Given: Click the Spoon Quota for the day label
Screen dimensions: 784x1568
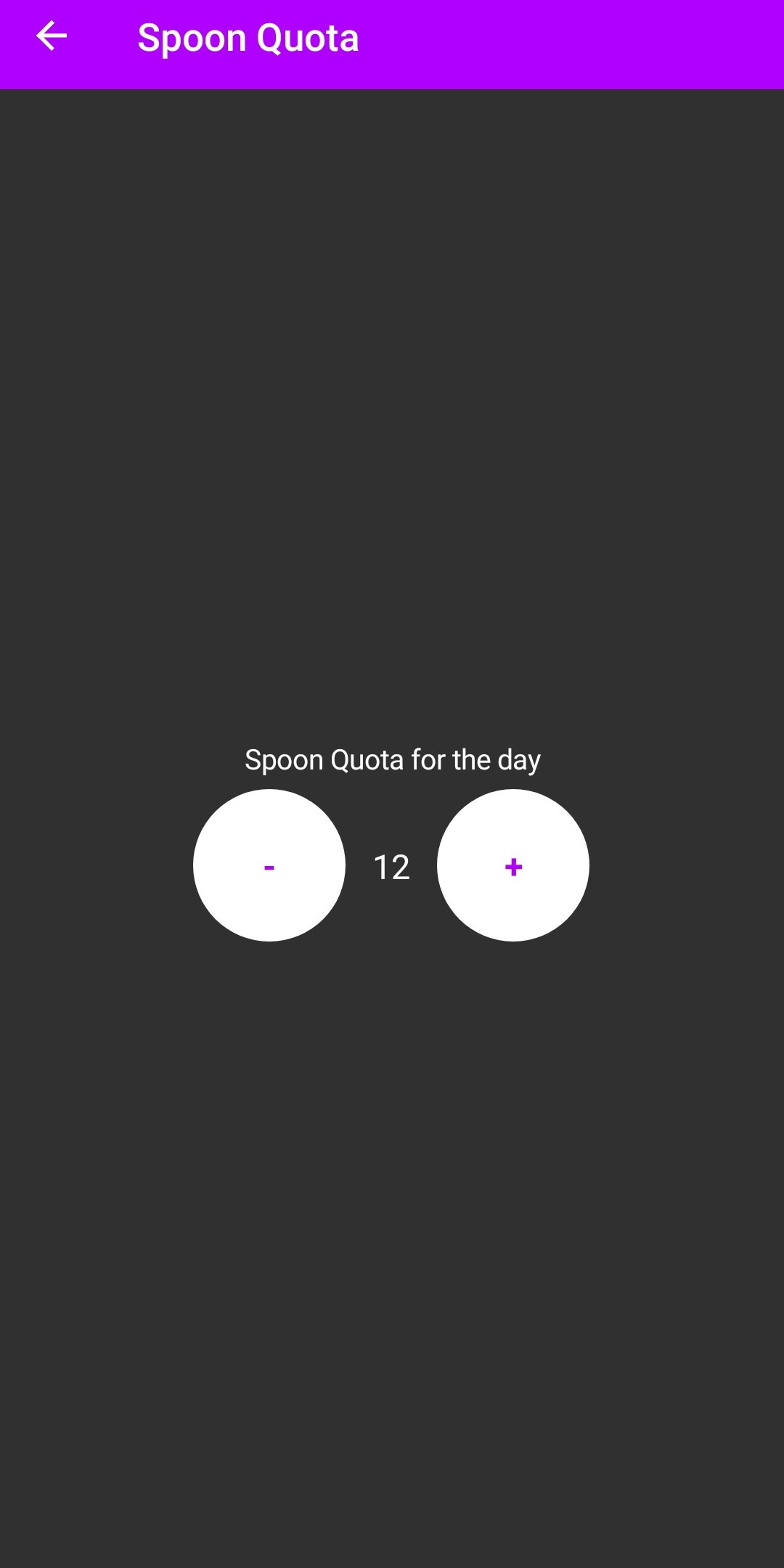Looking at the screenshot, I should 392,761.
